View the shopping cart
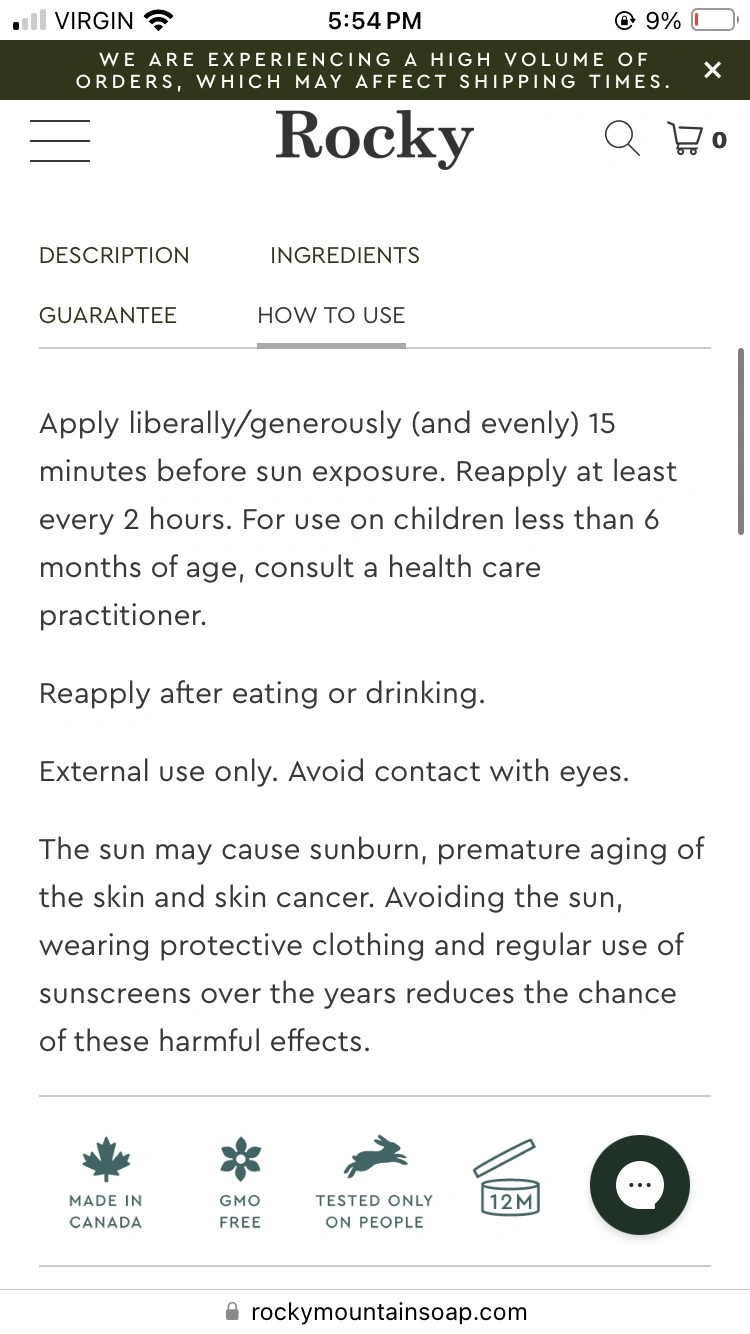The width and height of the screenshot is (750, 1334). tap(696, 138)
